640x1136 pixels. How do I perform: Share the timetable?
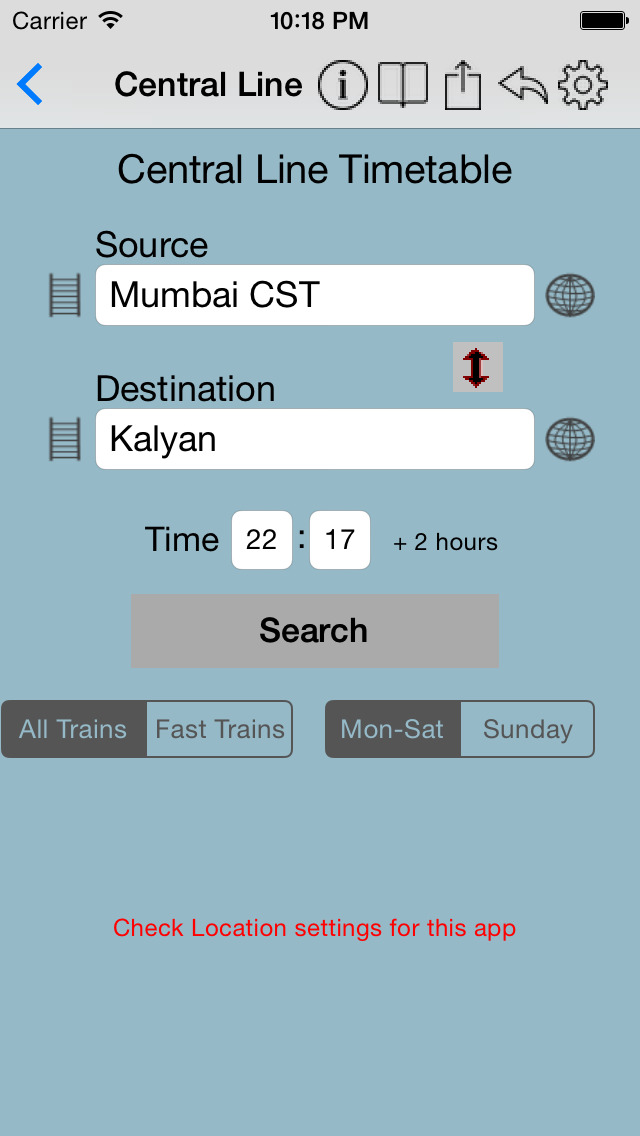(463, 85)
